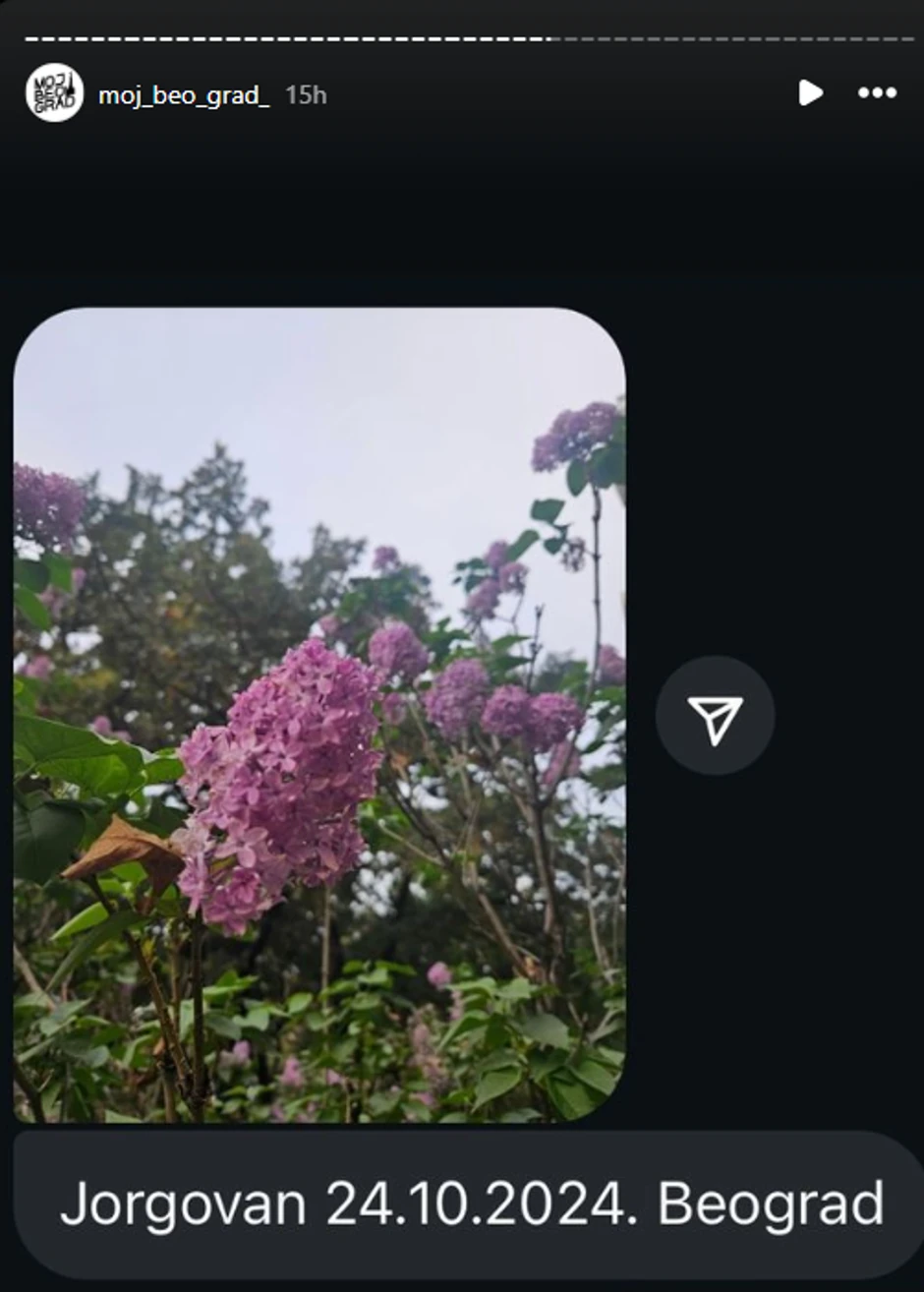The width and height of the screenshot is (924, 1292).
Task: Tap the moj_beo_grad_ username
Action: [184, 95]
